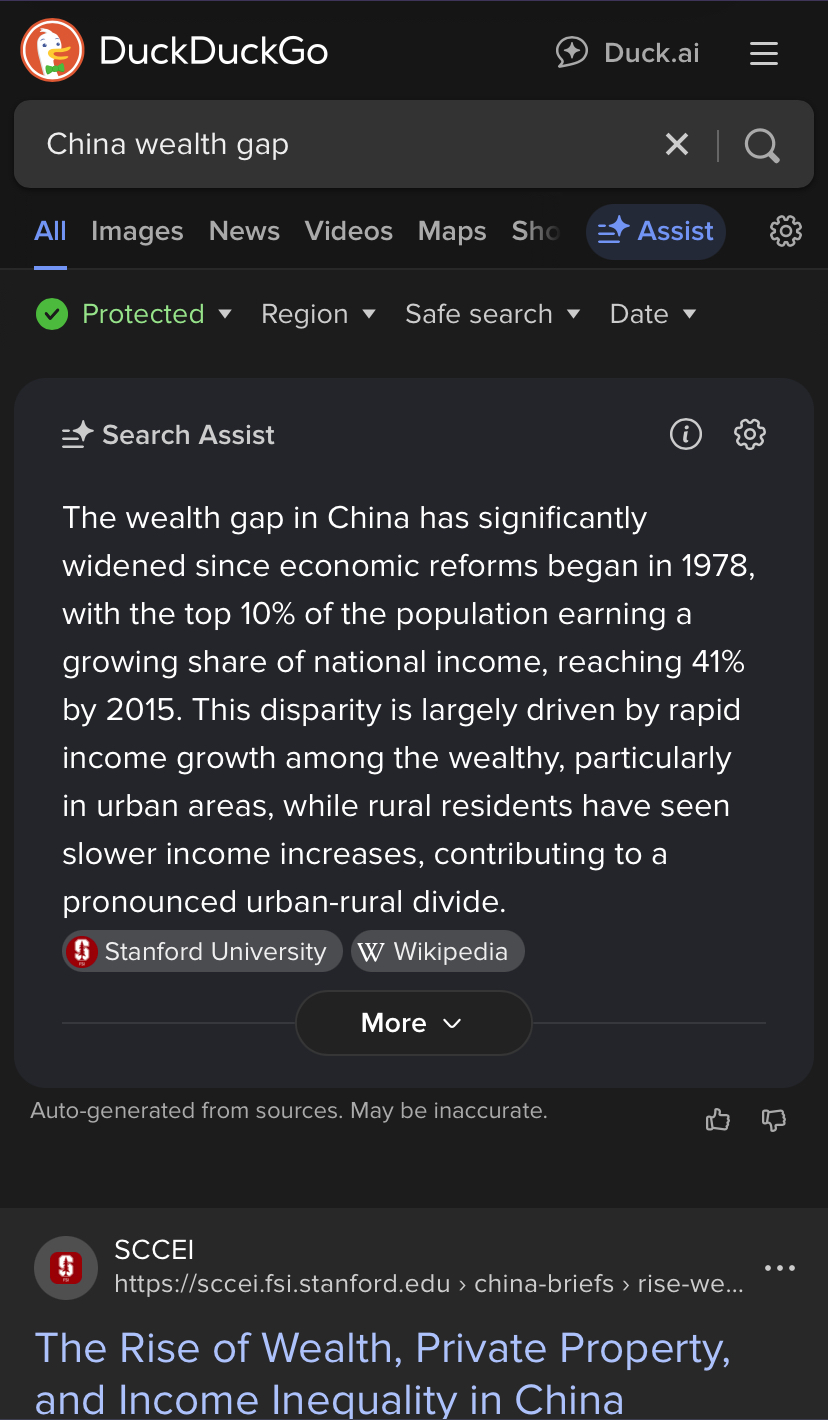Open the Wikipedia source chip
Image resolution: width=828 pixels, height=1420 pixels.
[437, 951]
